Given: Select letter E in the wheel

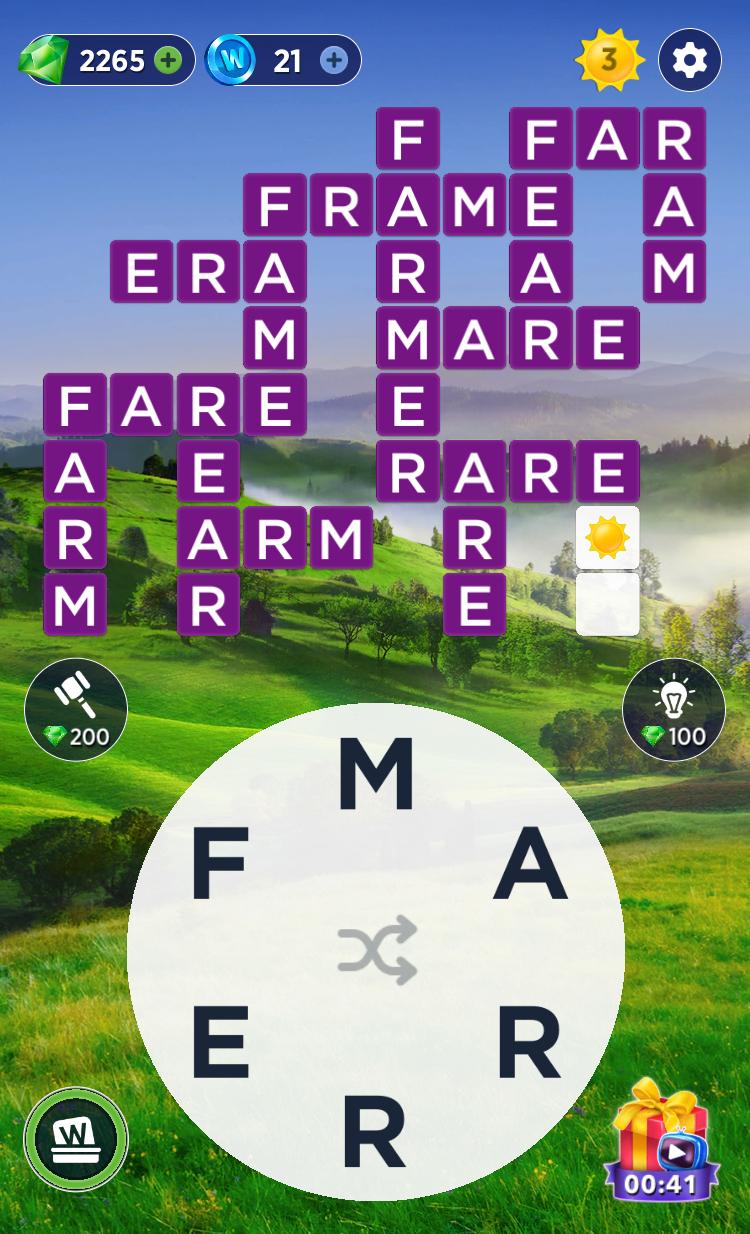Looking at the screenshot, I should pyautogui.click(x=219, y=1041).
